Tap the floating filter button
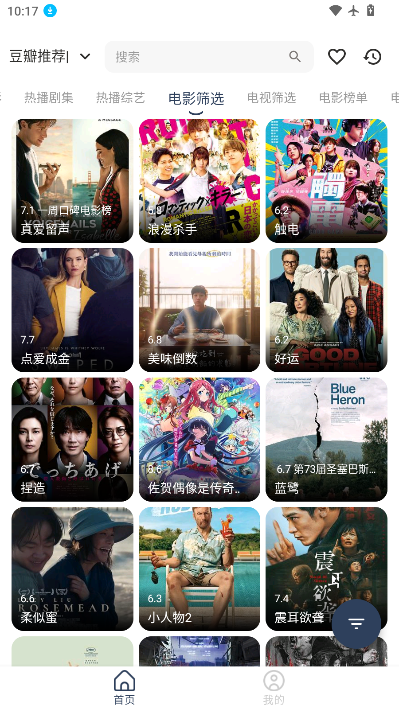Image resolution: width=399 pixels, height=709 pixels. click(x=356, y=624)
